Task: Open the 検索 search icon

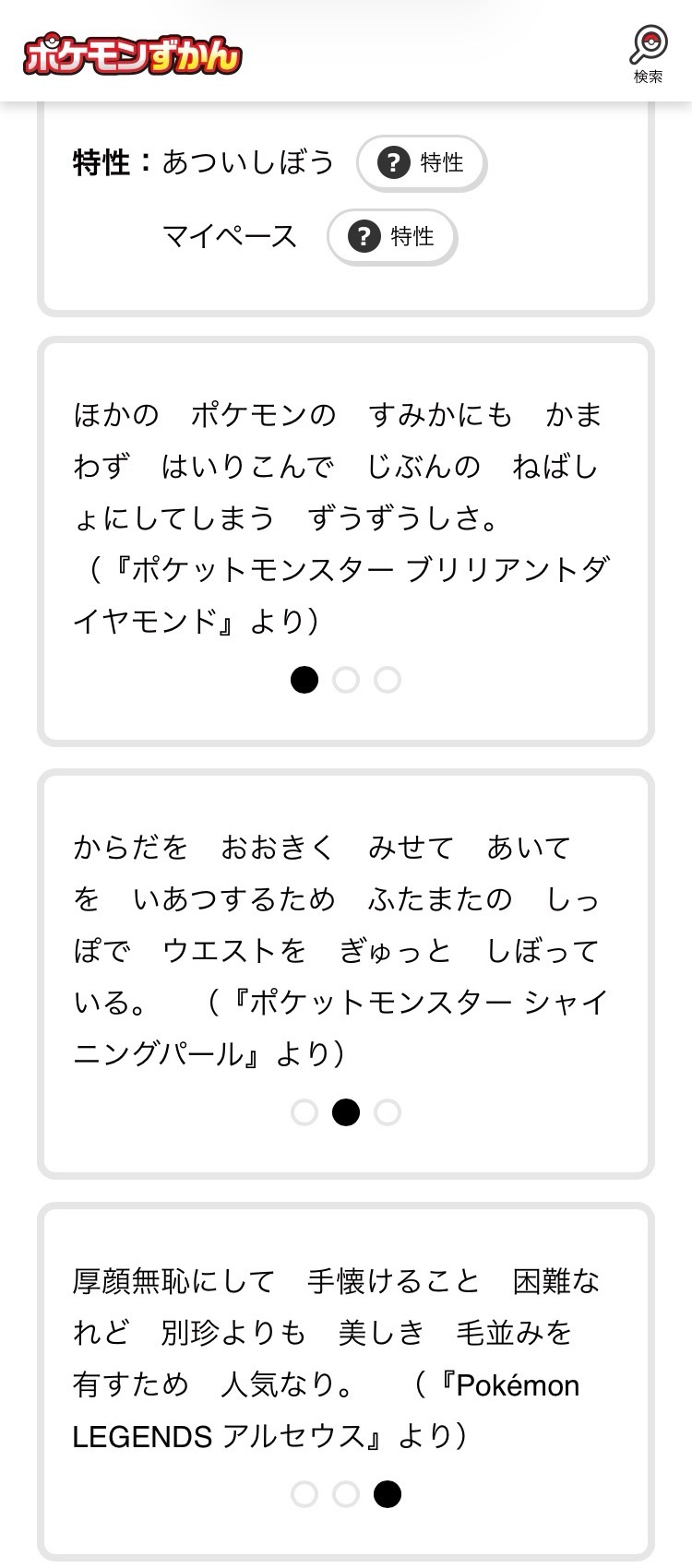Action: point(648,53)
